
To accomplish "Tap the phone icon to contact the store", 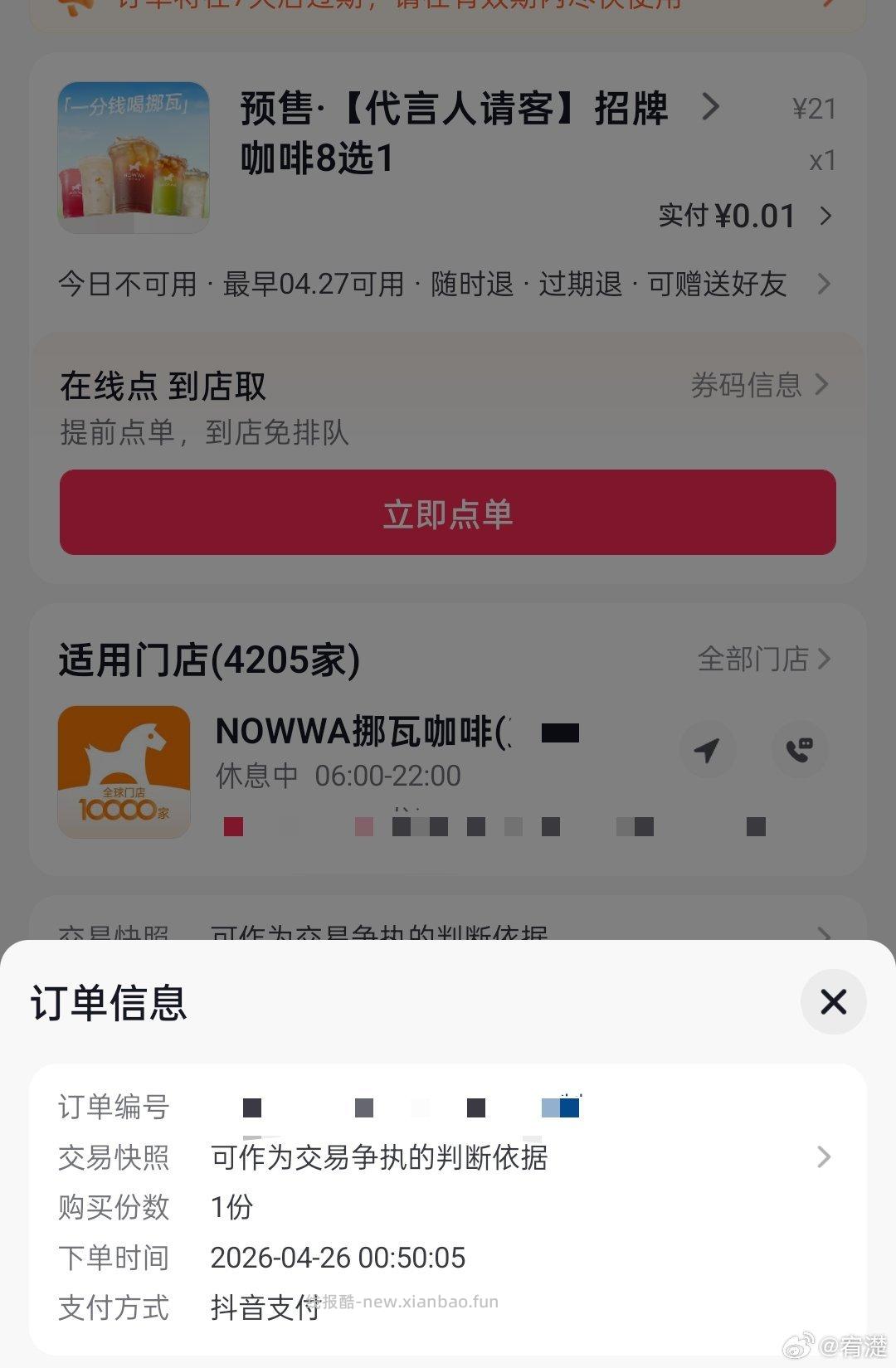I will (799, 750).
